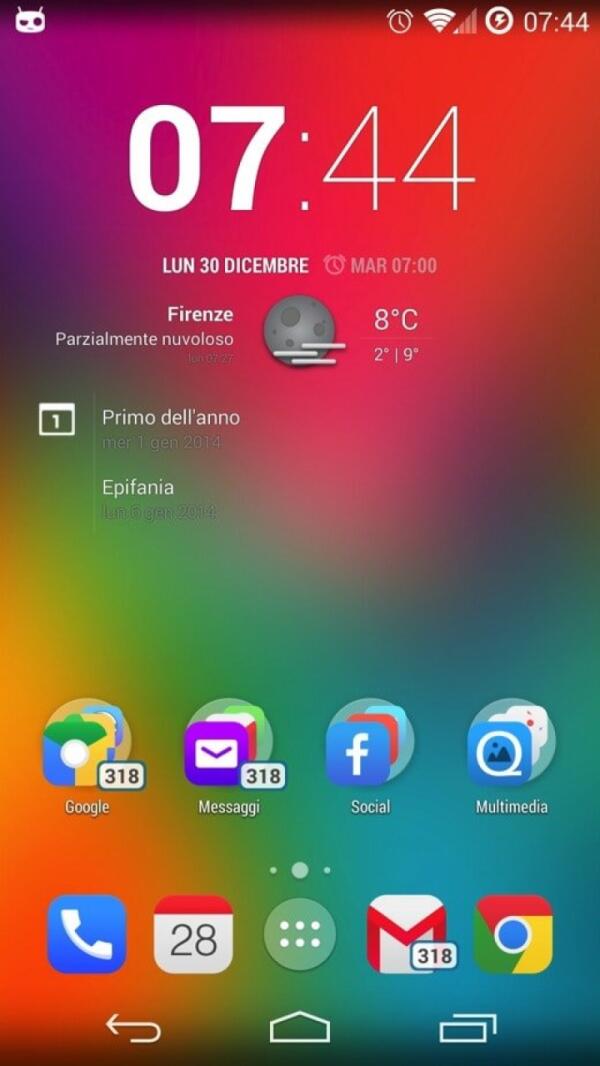The height and width of the screenshot is (1066, 600).
Task: Tap the next alarm MAR 07:00
Action: click(381, 265)
